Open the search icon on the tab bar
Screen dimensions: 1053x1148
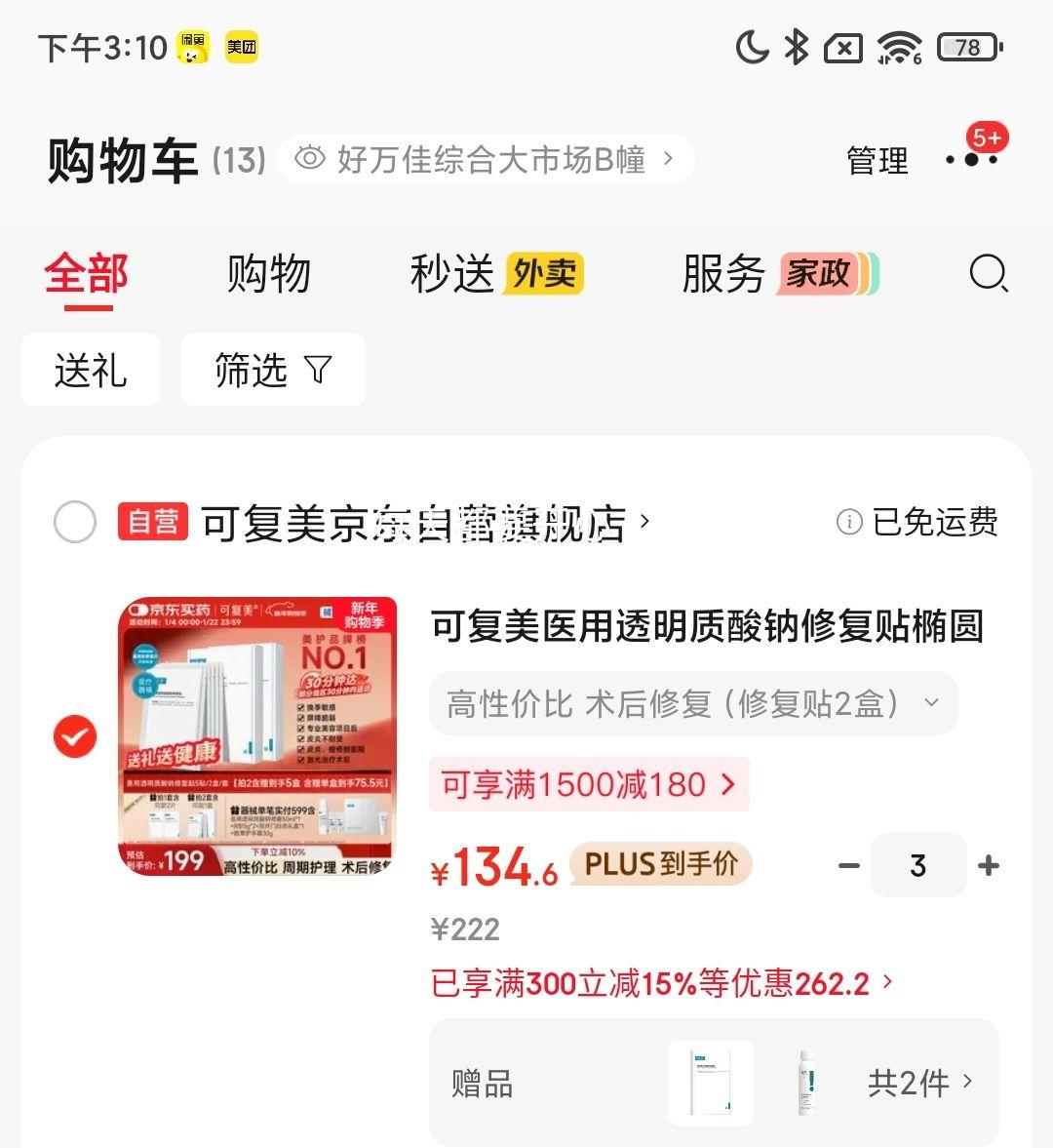[989, 274]
